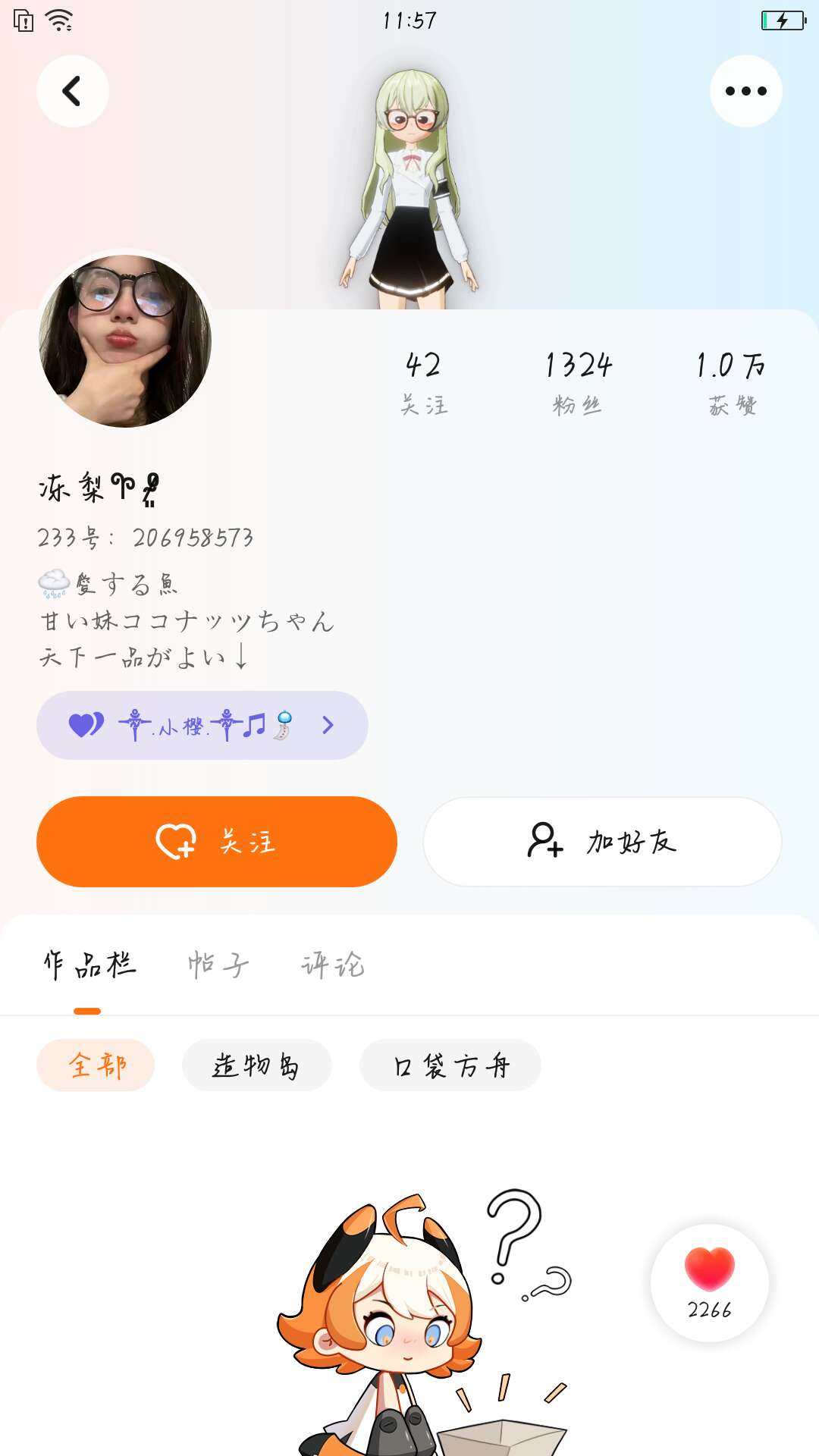
Task: Go back using the arrow button
Action: (x=73, y=91)
